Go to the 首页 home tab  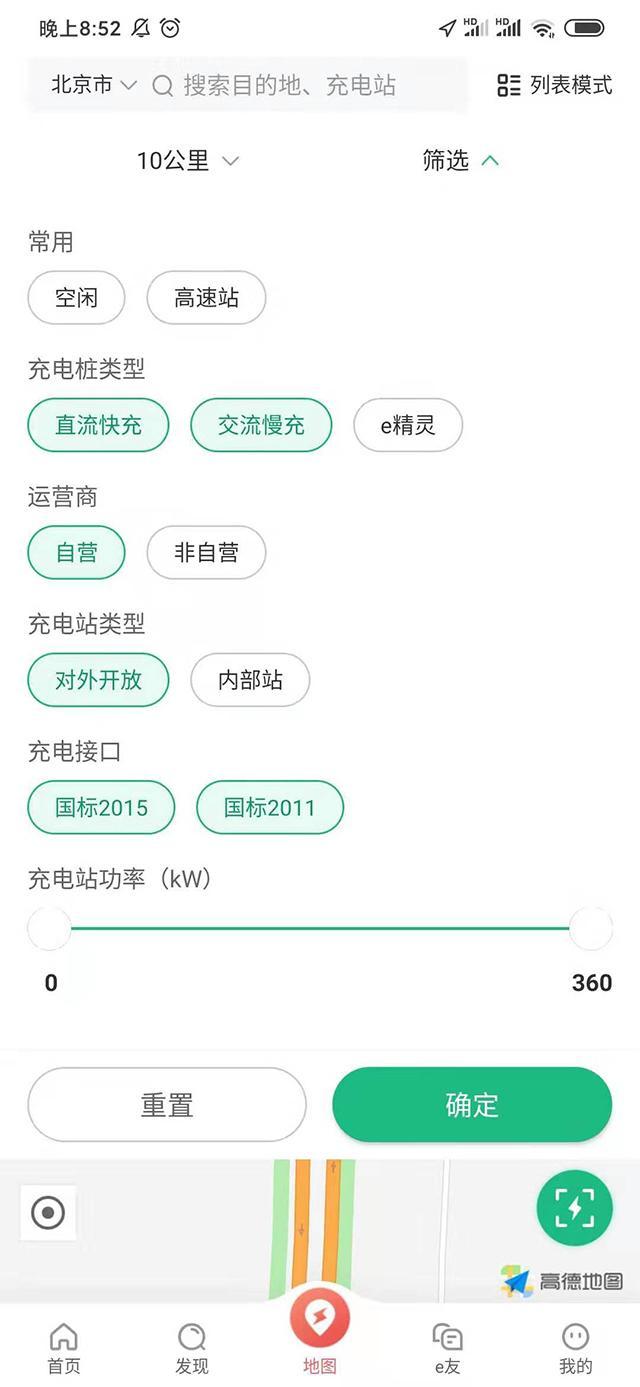(64, 1348)
